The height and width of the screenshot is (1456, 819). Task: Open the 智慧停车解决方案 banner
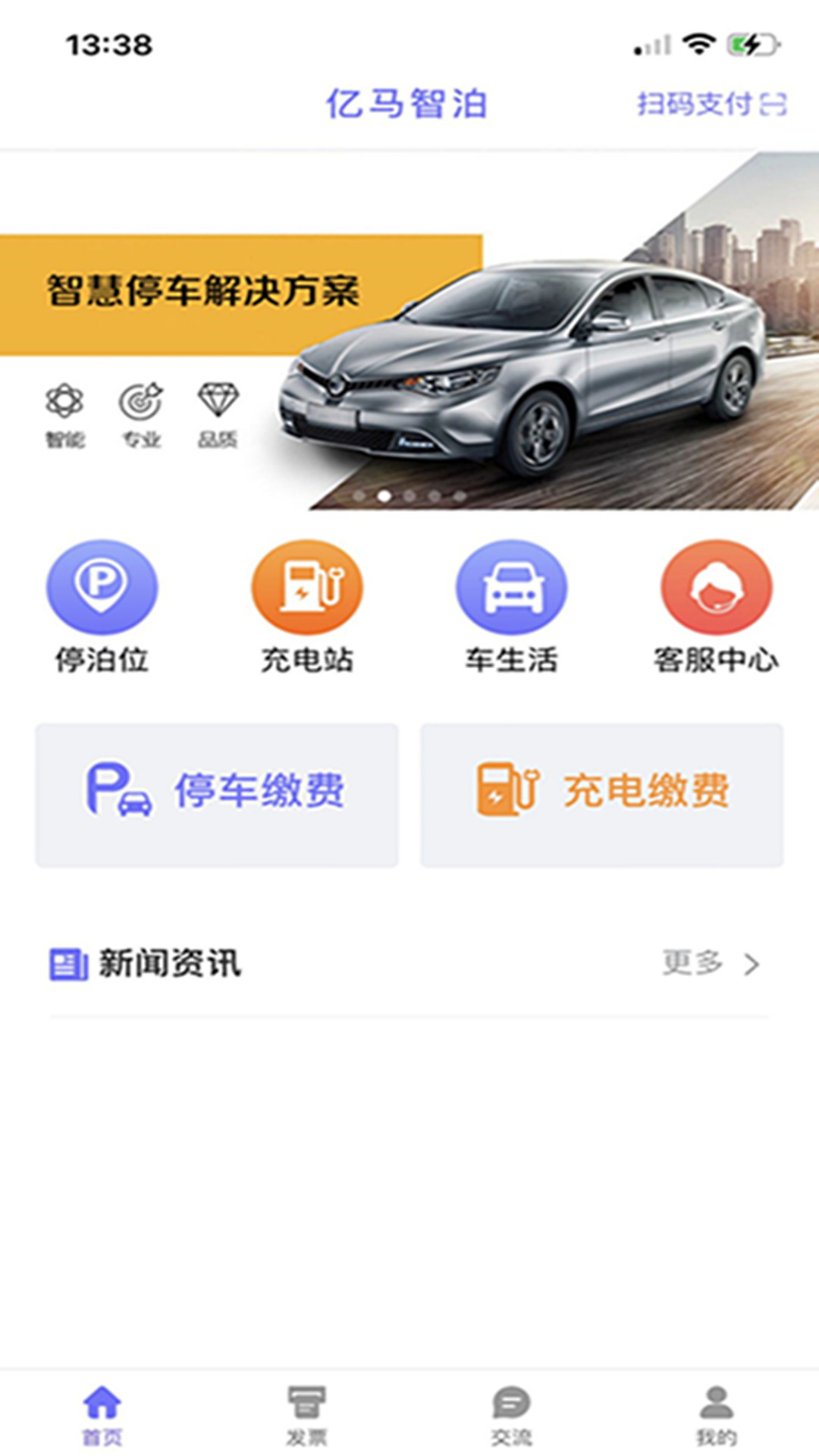point(409,330)
